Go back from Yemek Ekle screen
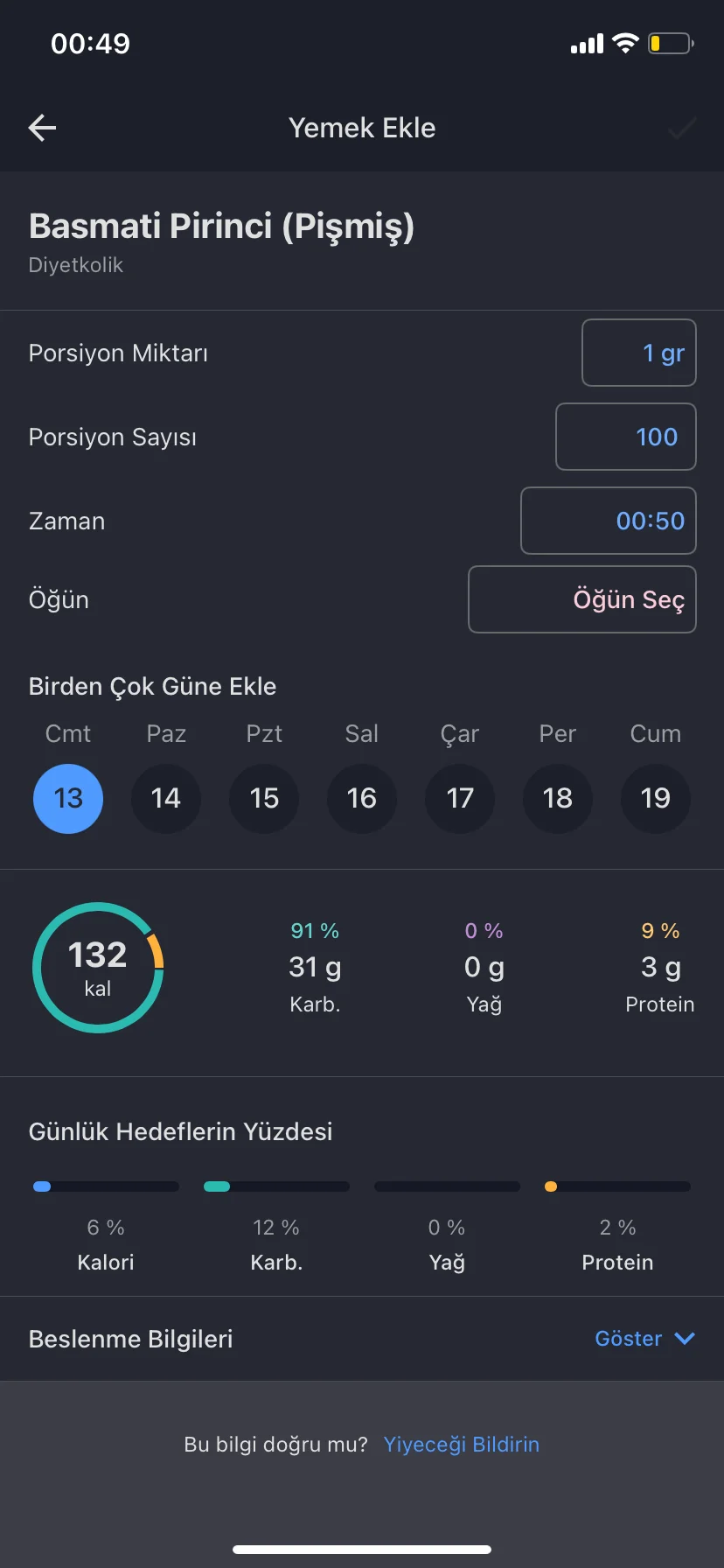This screenshot has width=724, height=1568. (42, 128)
